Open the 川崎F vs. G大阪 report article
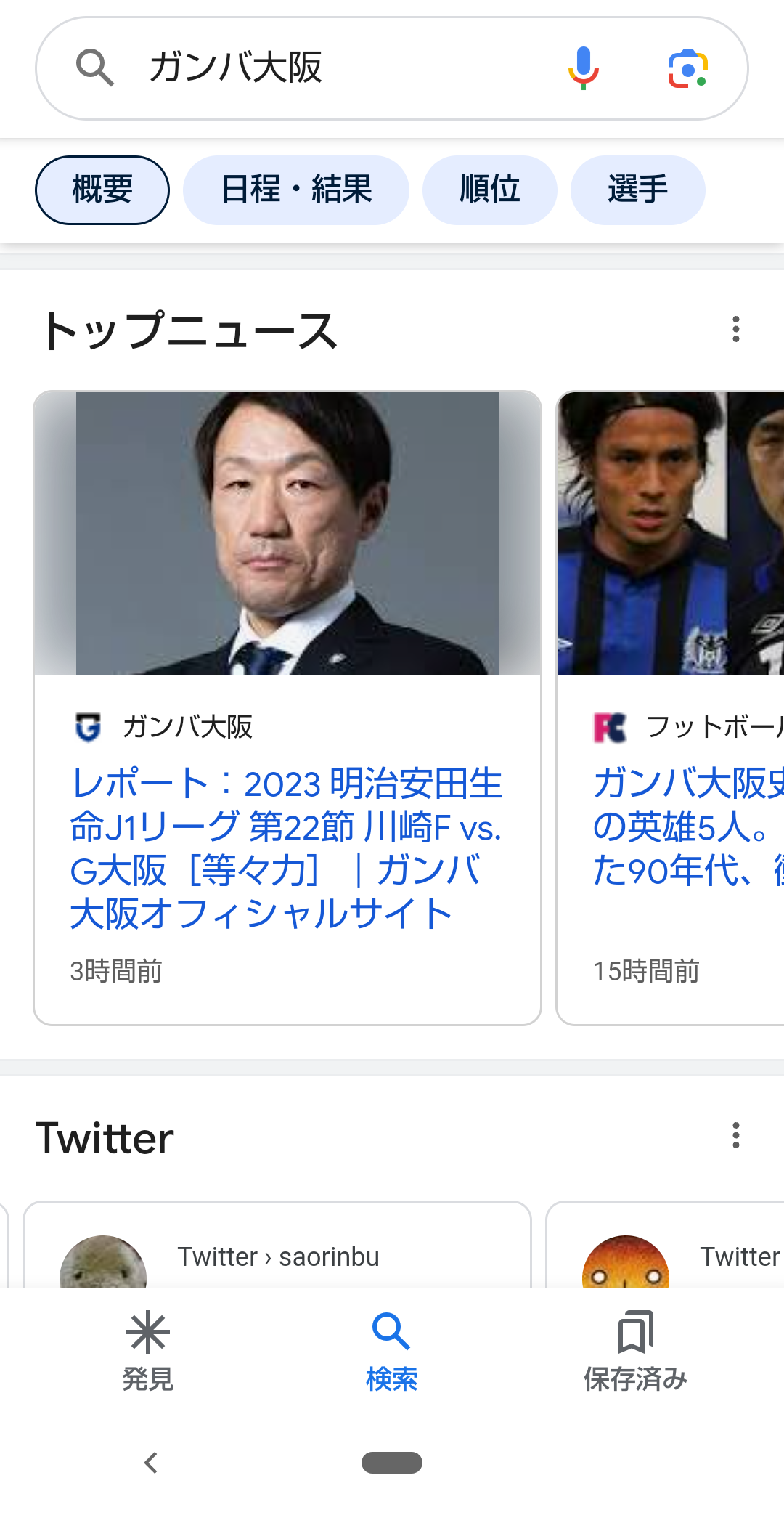Screen dimensions: 784x1515 286,848
